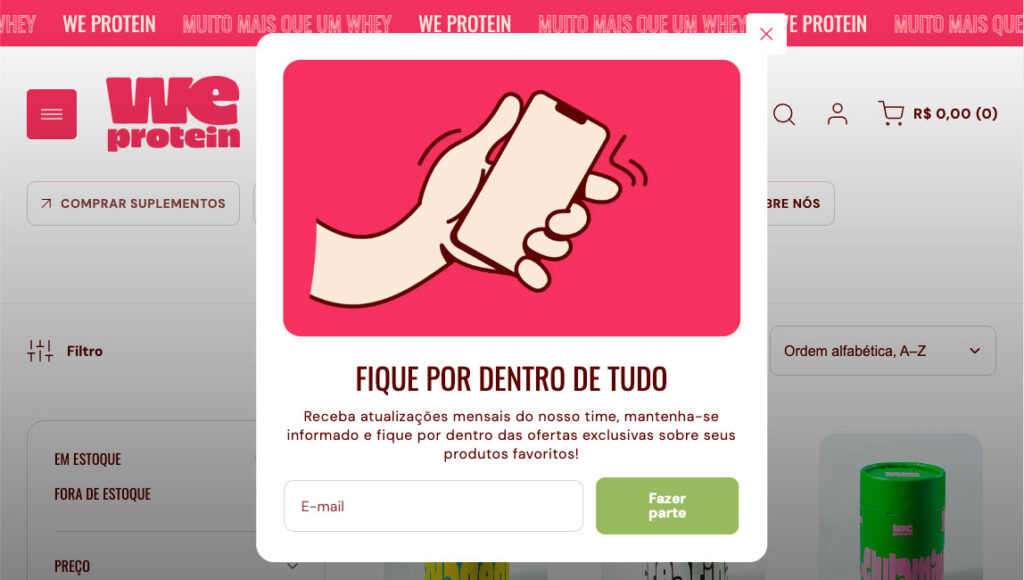
Task: Tap Comprar Suplementos button
Action: click(133, 203)
